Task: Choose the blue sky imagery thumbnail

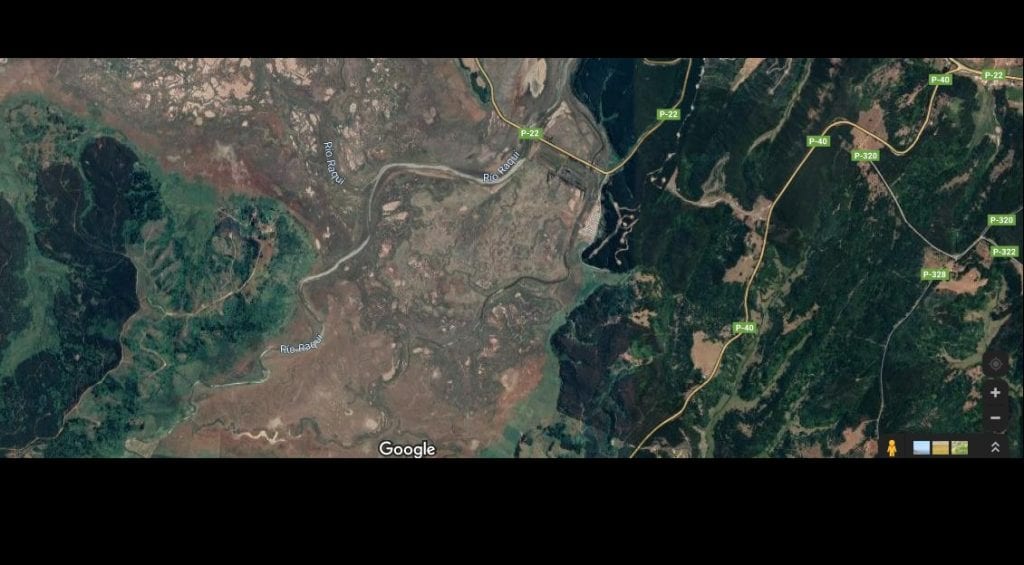Action: 921,448
